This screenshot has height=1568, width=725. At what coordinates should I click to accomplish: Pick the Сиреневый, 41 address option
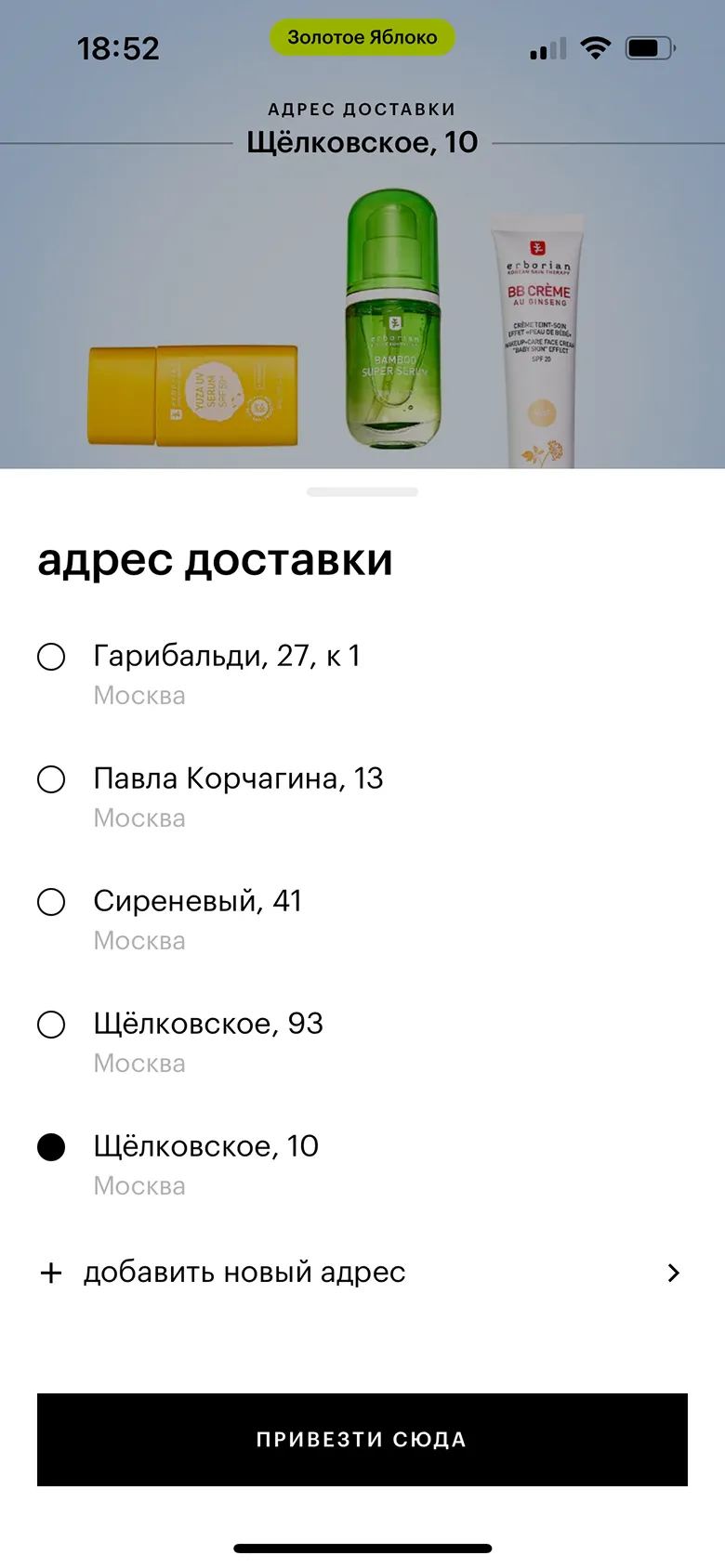coord(52,903)
